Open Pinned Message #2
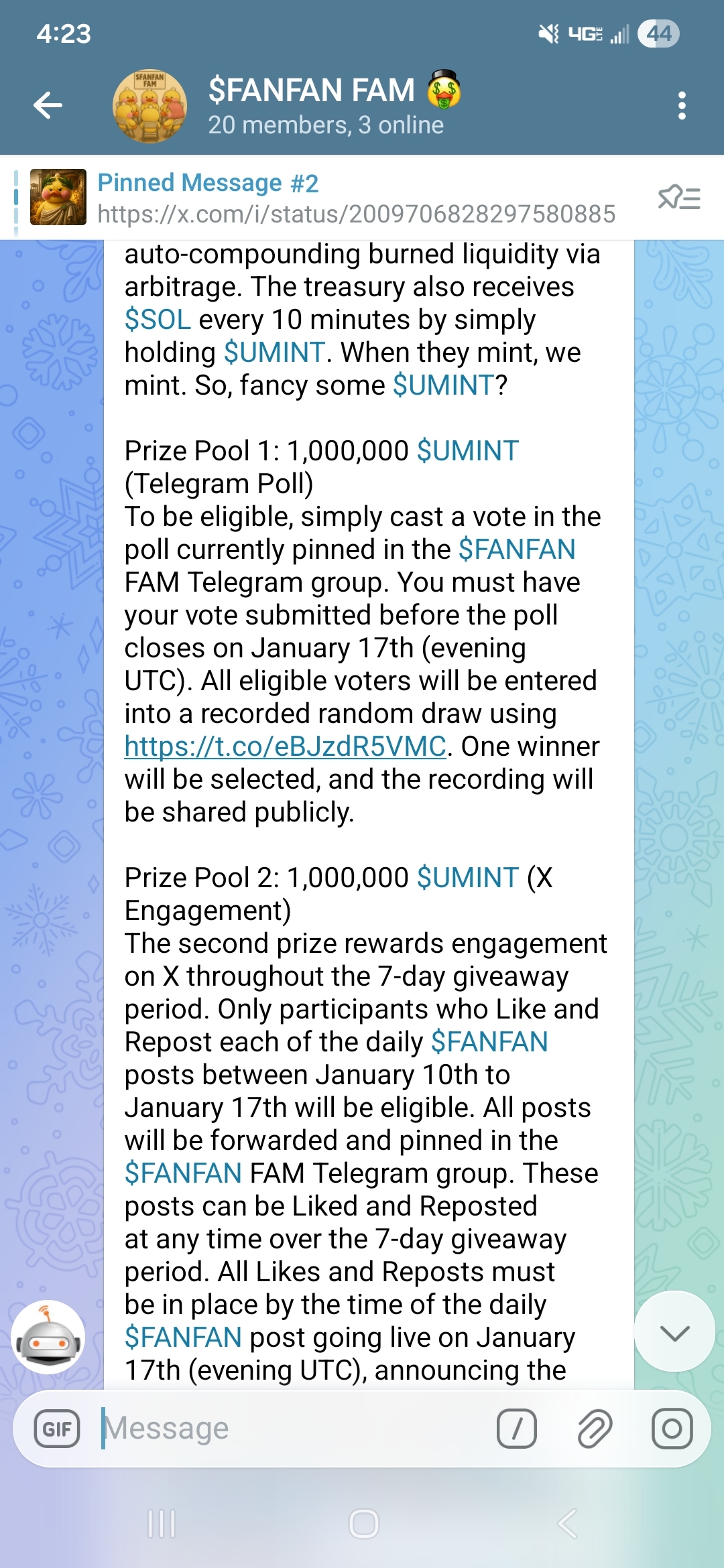Viewport: 724px width, 1568px height. [335, 198]
